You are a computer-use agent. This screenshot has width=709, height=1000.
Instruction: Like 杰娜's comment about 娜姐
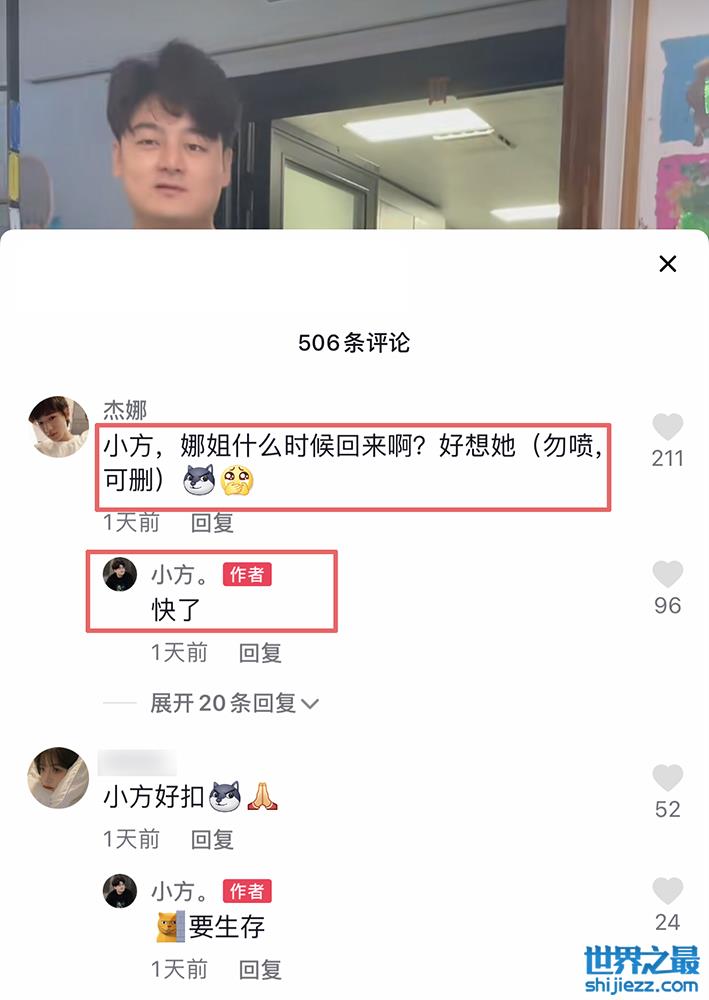(x=667, y=428)
